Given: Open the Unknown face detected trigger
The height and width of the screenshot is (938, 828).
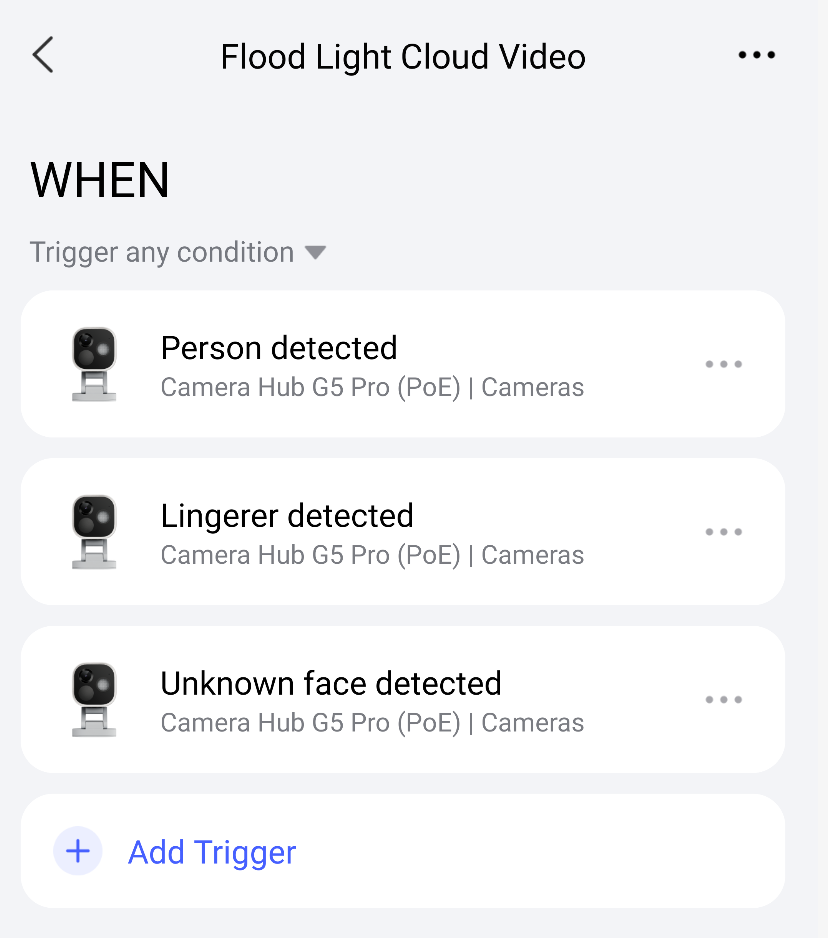Looking at the screenshot, I should (x=372, y=700).
